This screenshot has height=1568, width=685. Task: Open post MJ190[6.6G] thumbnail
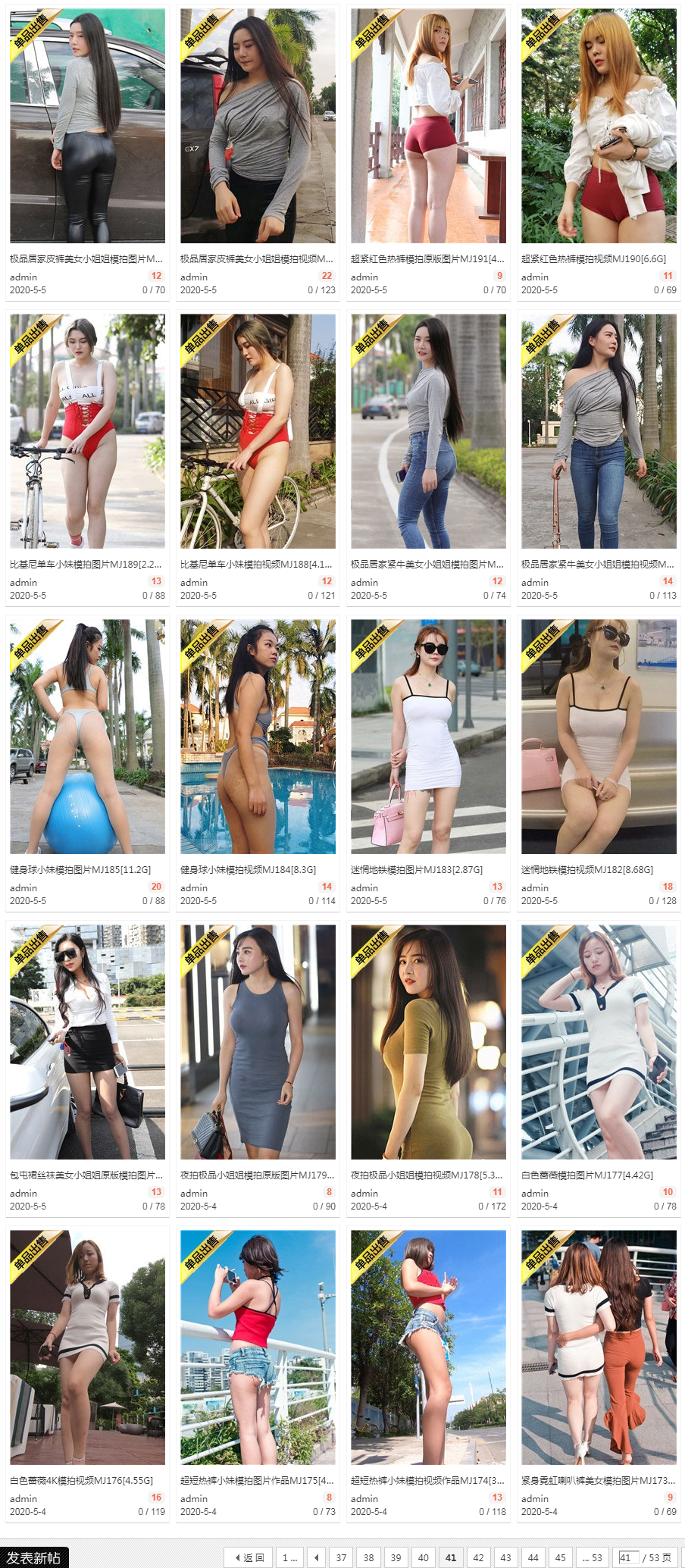pos(599,126)
